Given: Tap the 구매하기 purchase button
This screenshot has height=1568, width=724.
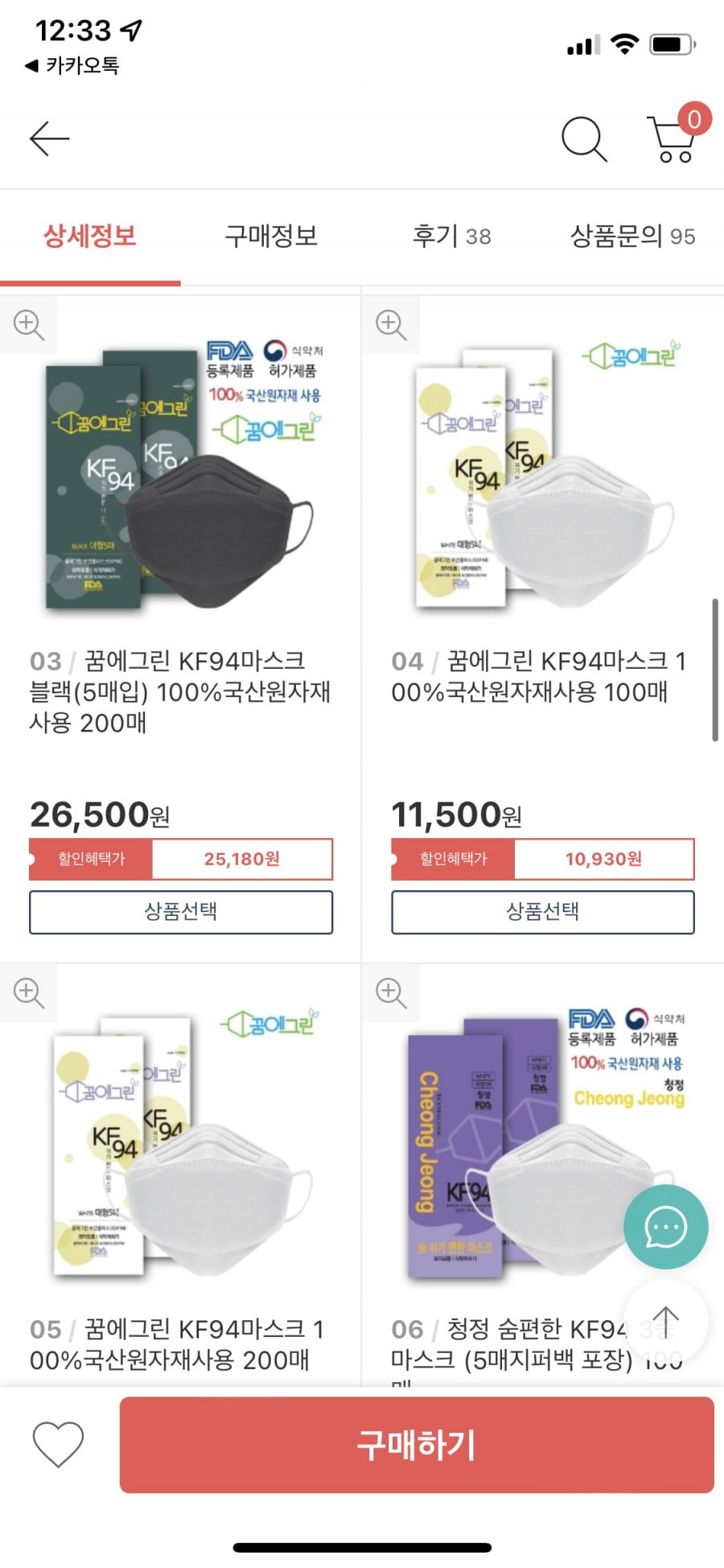Looking at the screenshot, I should point(417,1445).
